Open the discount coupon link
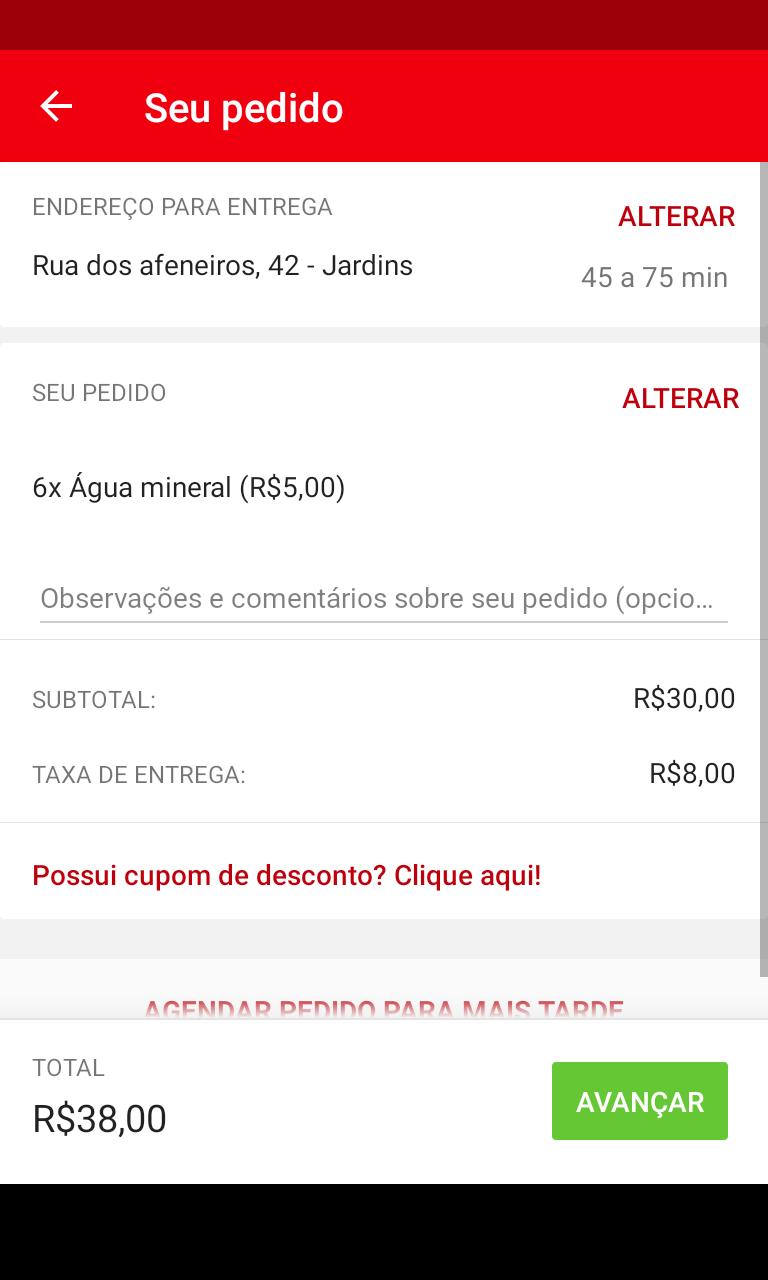 (287, 875)
